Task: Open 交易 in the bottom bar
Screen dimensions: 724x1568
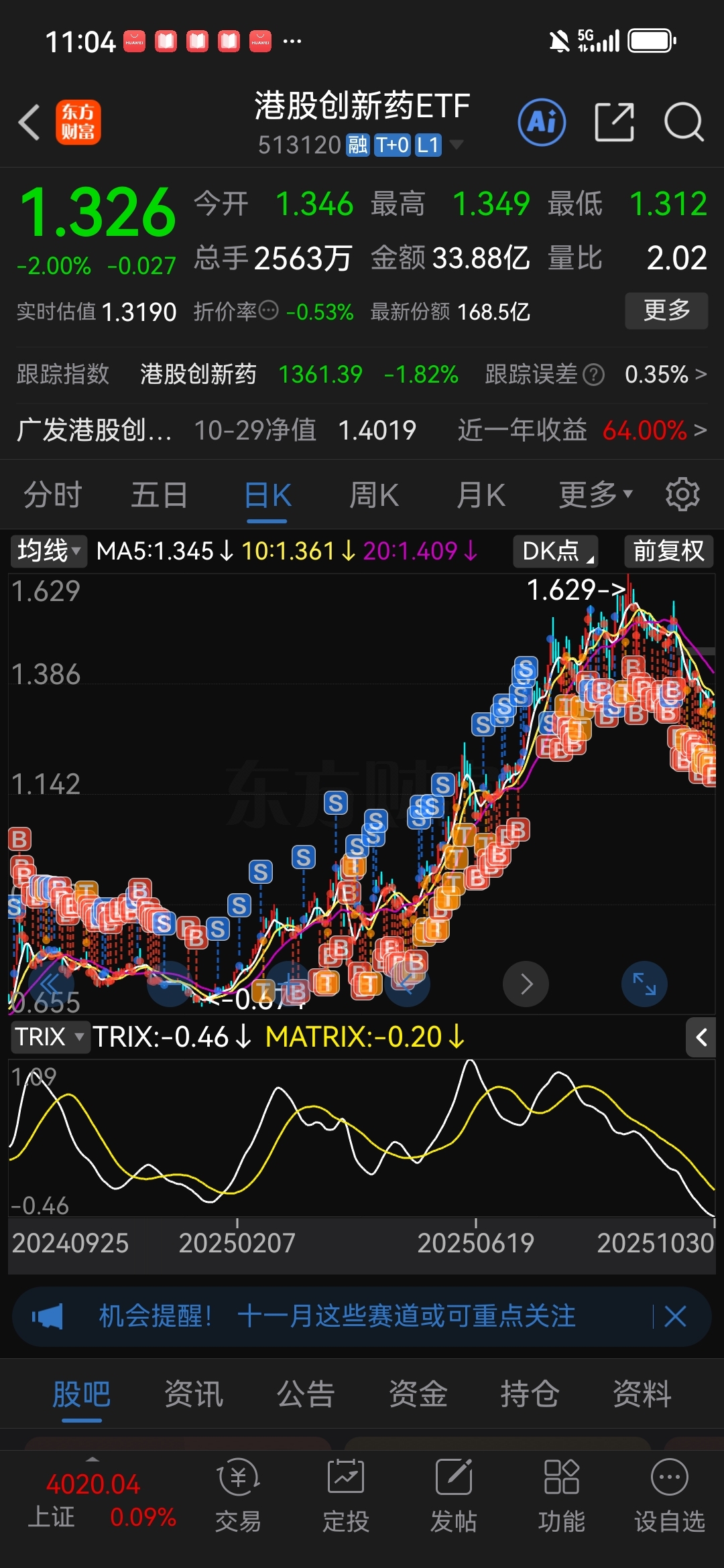Action: 238,1496
